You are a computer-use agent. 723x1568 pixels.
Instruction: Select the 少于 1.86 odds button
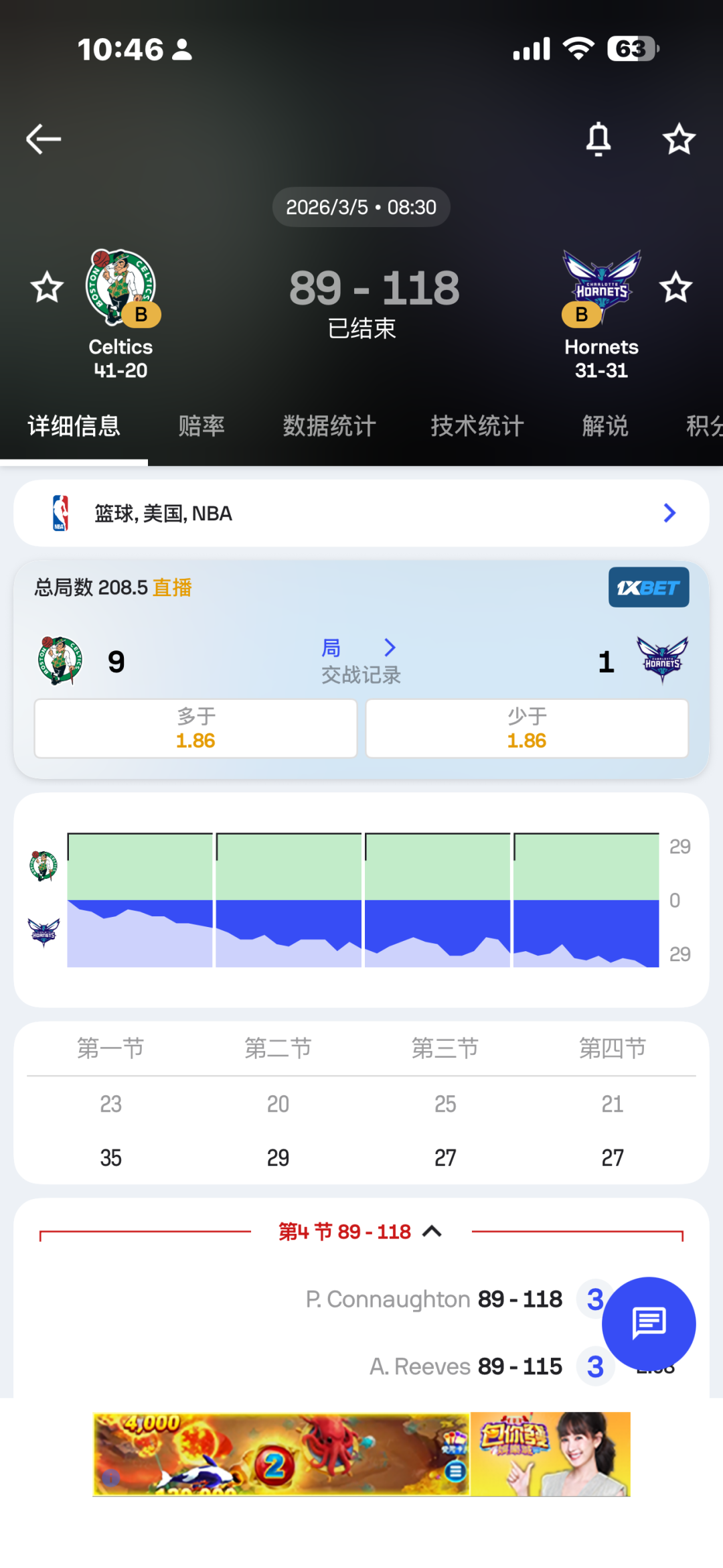527,729
